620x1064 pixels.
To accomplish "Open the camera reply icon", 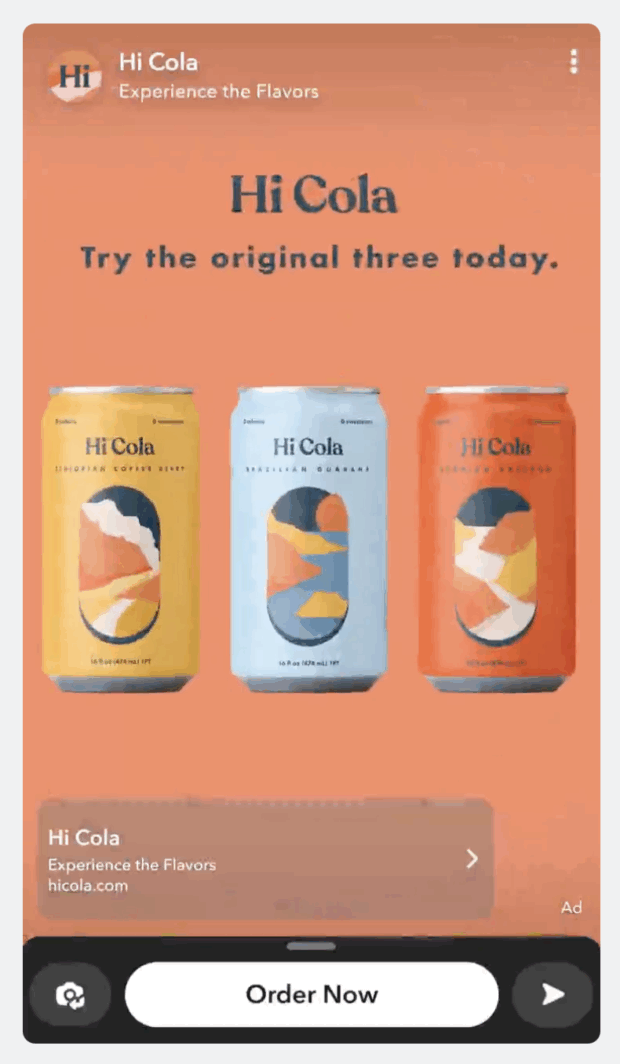I will (x=70, y=995).
